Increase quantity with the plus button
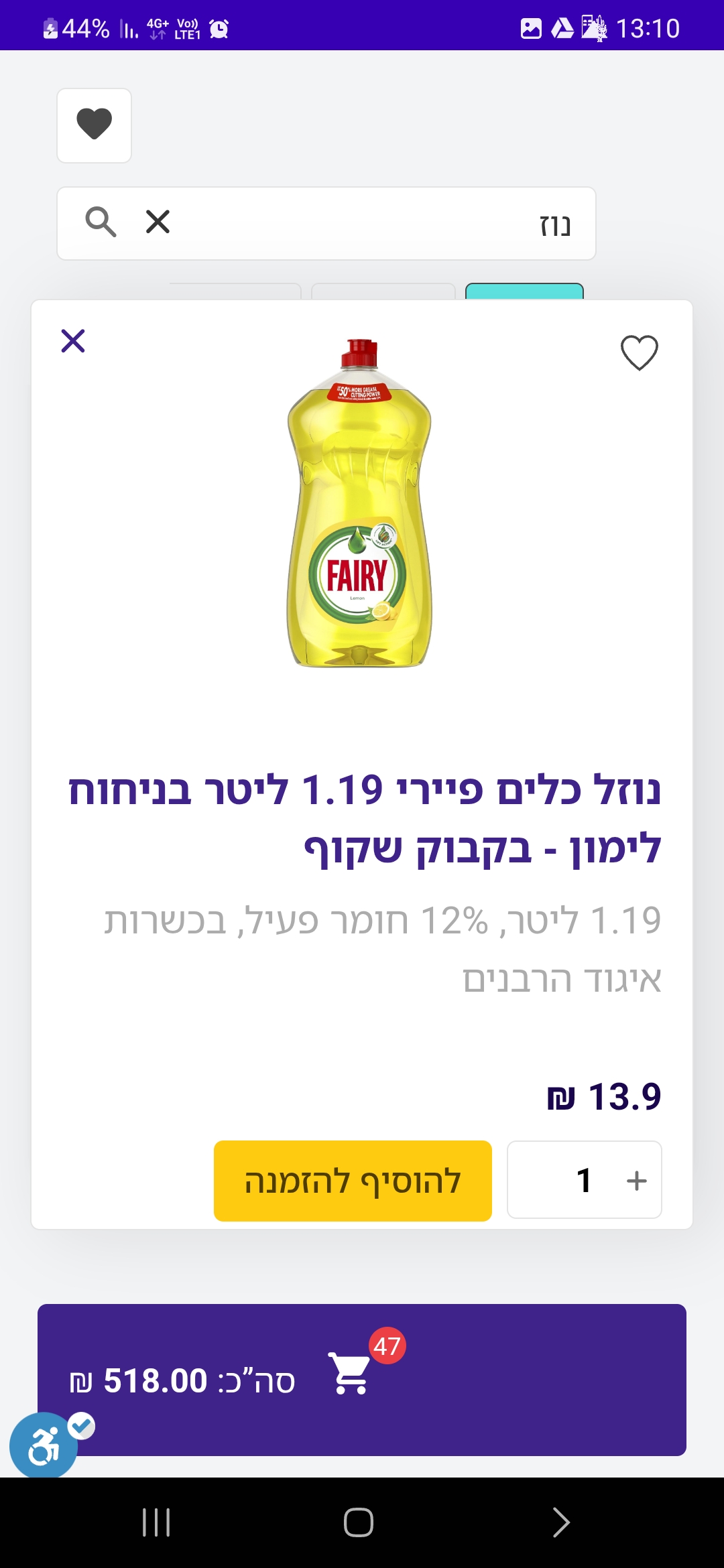The width and height of the screenshot is (724, 1568). [x=636, y=1181]
